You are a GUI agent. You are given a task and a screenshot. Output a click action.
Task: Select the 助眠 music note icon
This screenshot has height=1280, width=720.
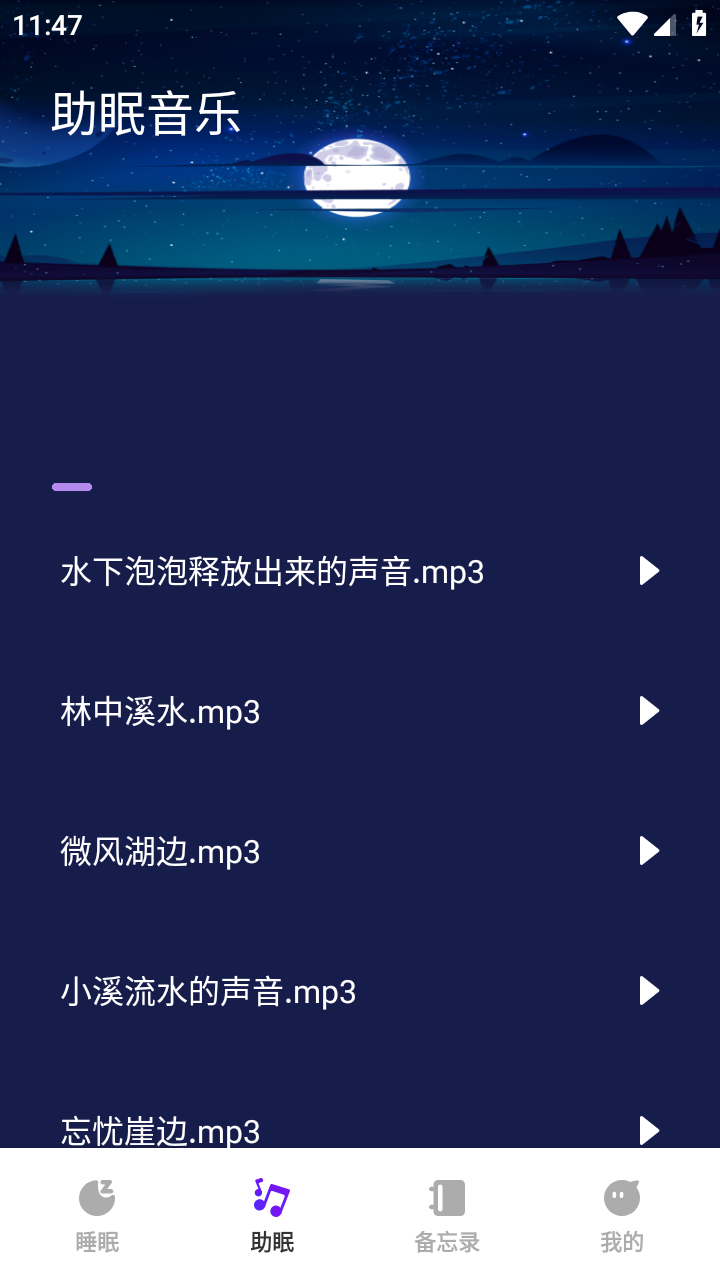coord(271,1197)
